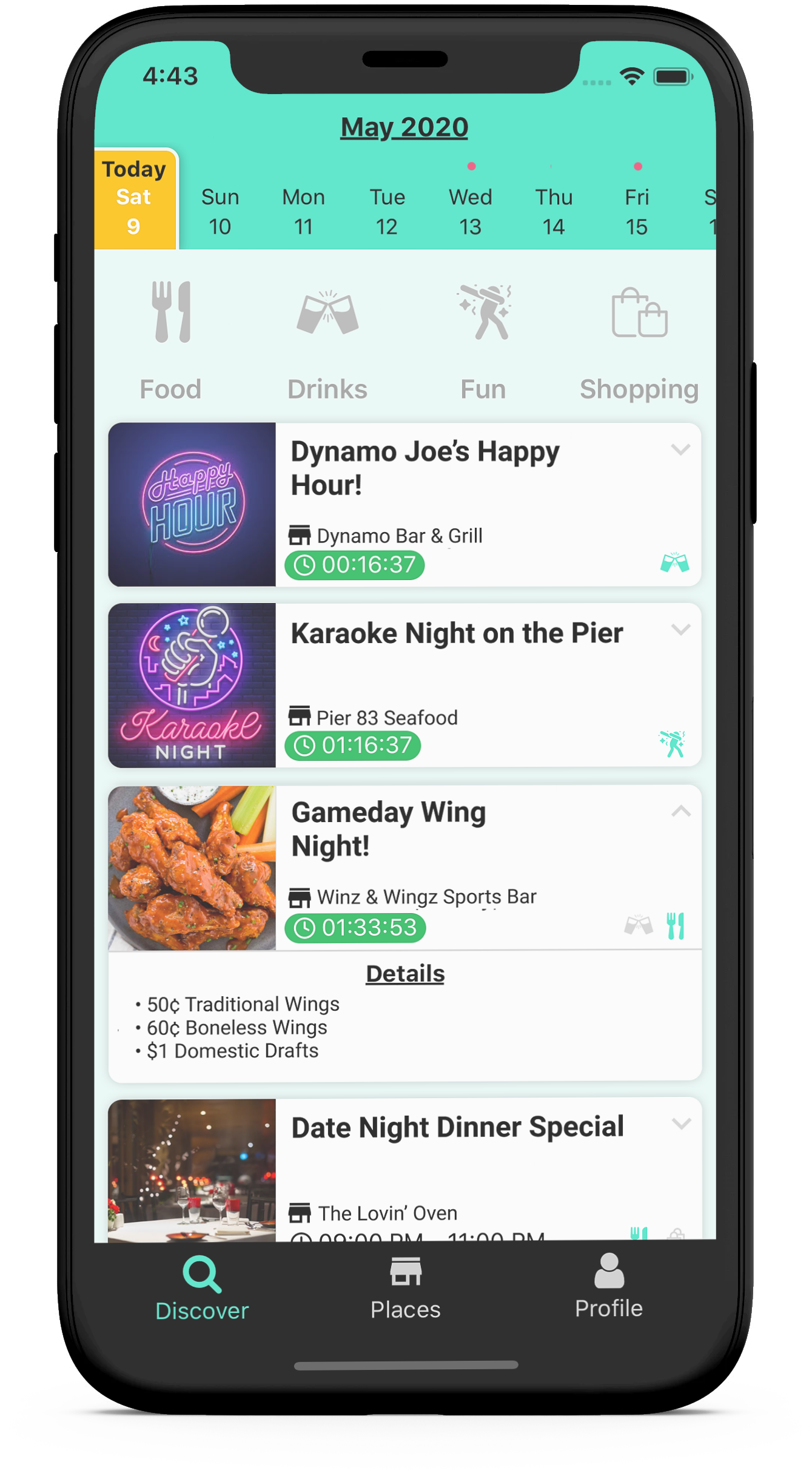Open Karaoke Night event image

(x=192, y=686)
